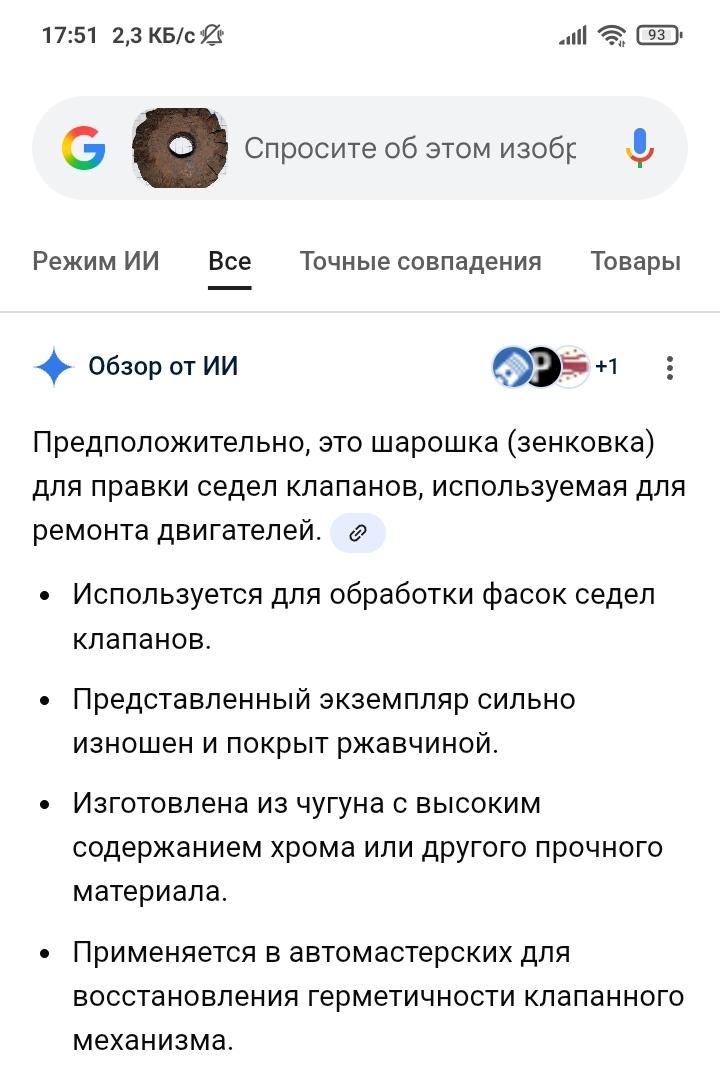
Task: Start voice search with the microphone
Action: pos(639,149)
